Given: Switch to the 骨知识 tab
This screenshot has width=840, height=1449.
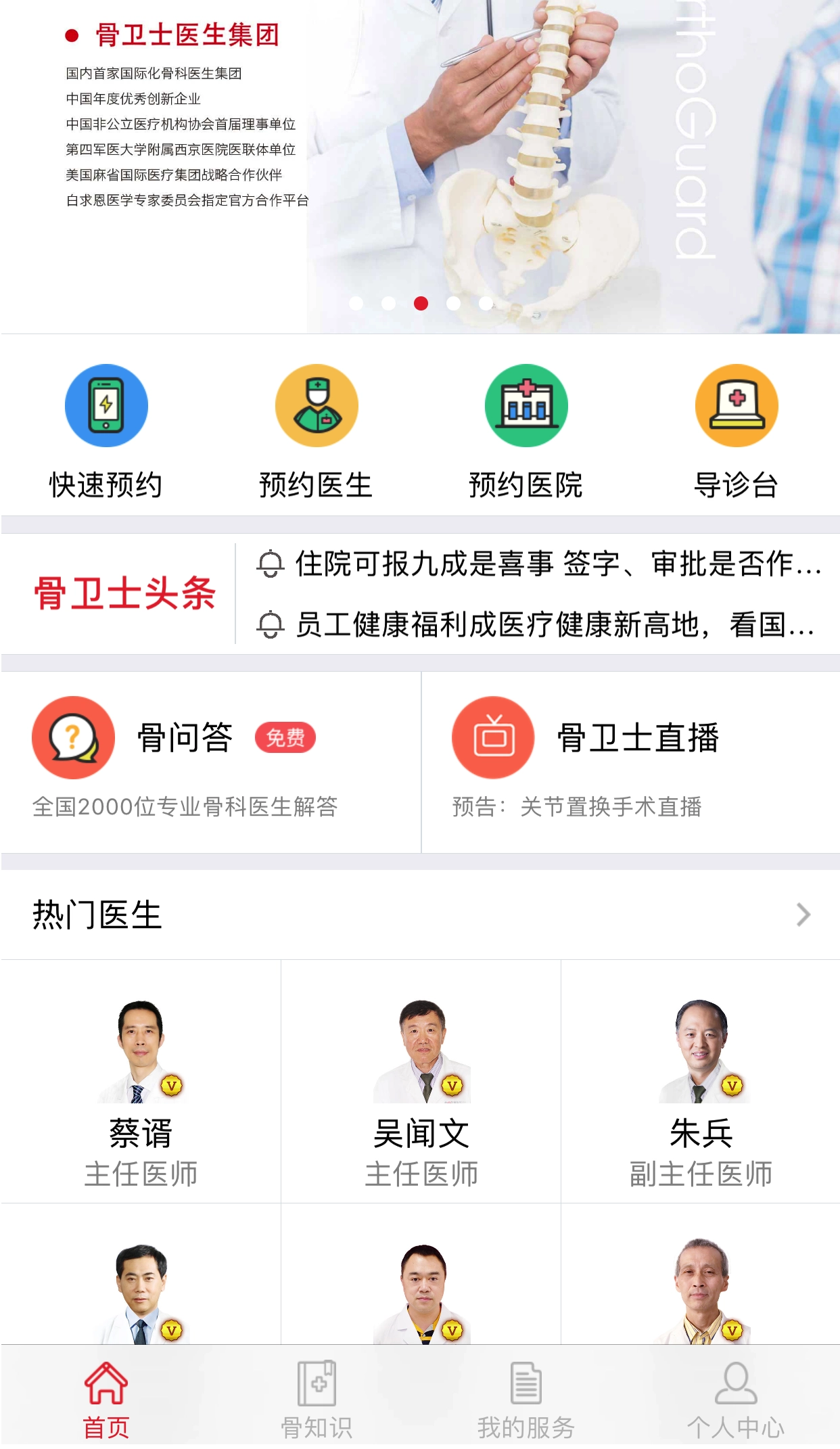Looking at the screenshot, I should point(315,1396).
